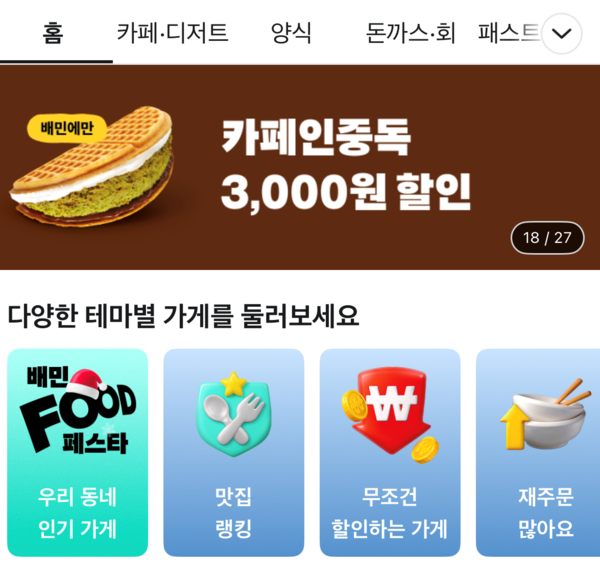
Task: Tap the 18 / 27 banner page indicator
Action: pyautogui.click(x=547, y=238)
